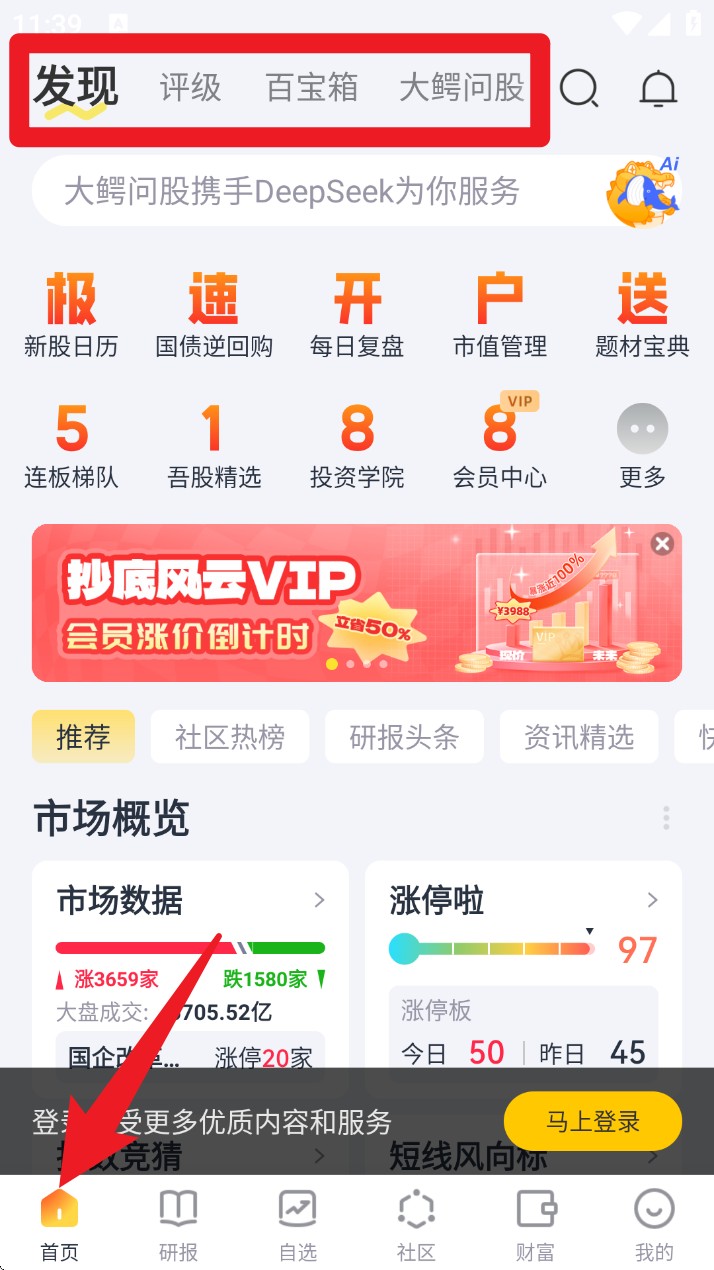Open the 大鳄问股 top tab
714x1270 pixels.
pyautogui.click(x=461, y=88)
